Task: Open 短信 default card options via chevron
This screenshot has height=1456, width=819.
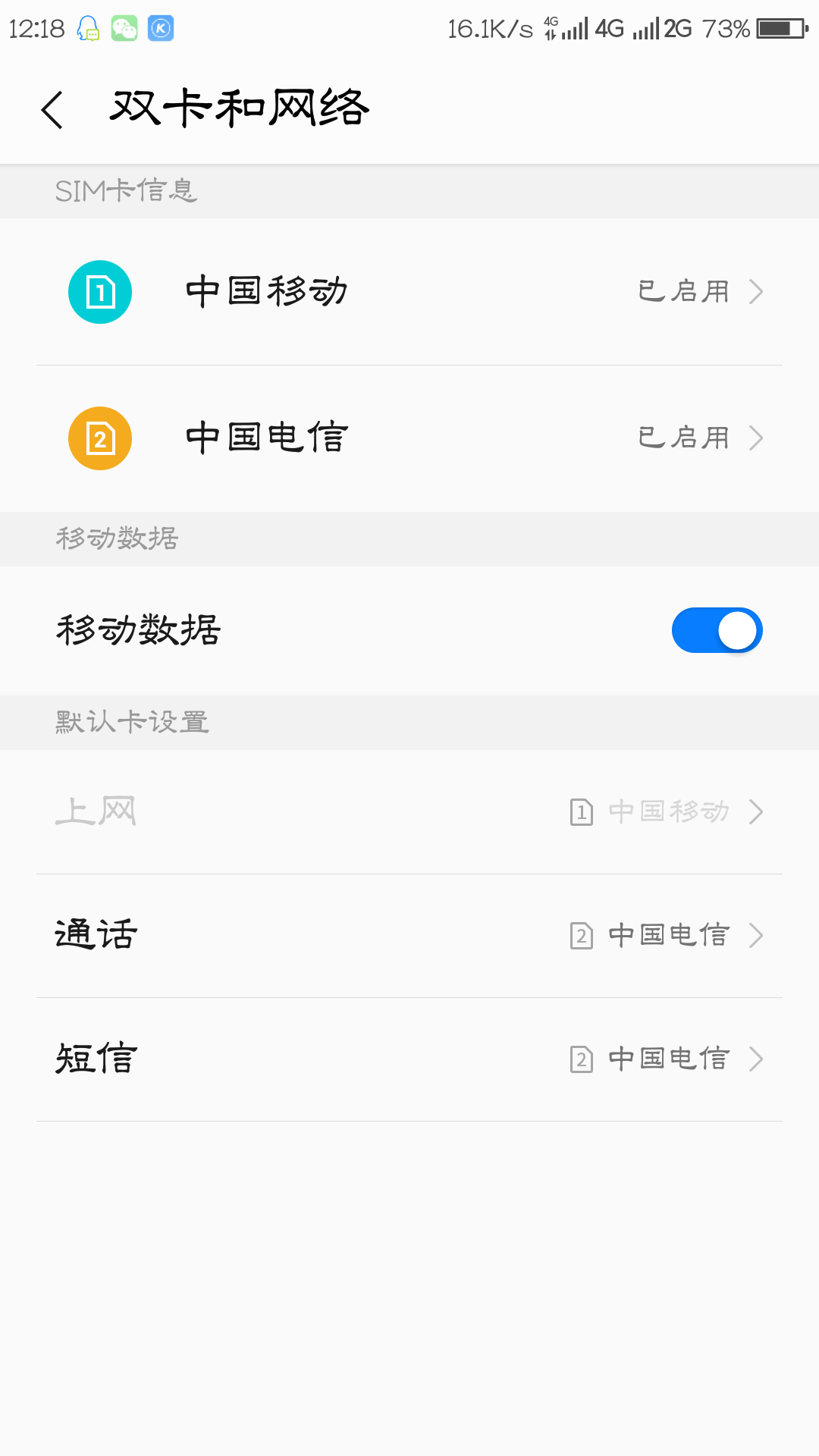Action: tap(757, 1059)
